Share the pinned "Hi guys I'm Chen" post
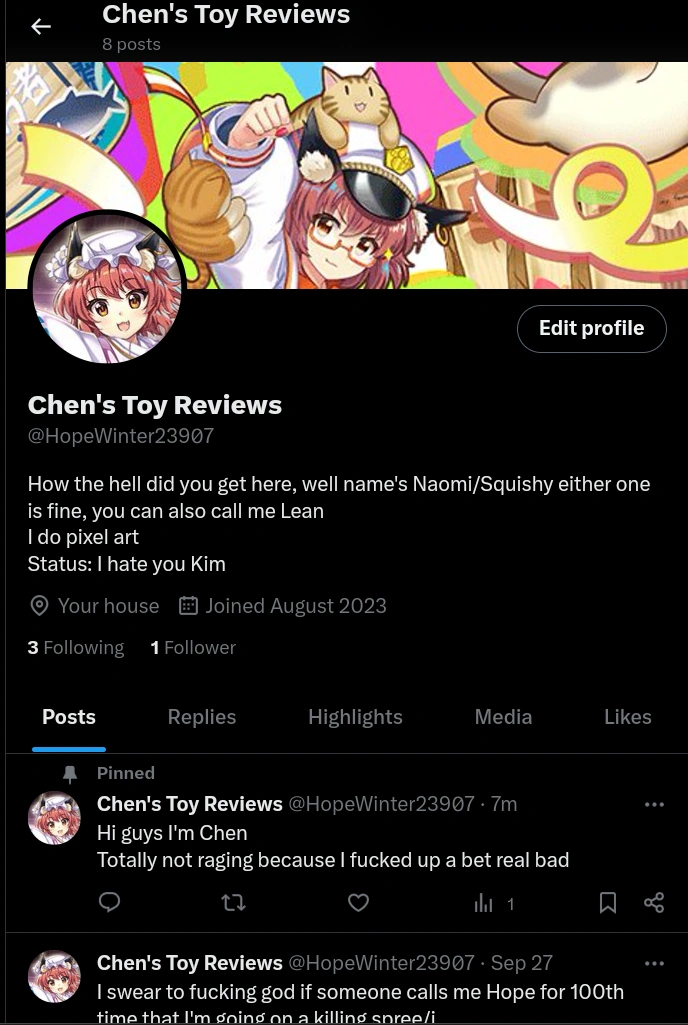688x1025 pixels. pos(654,903)
